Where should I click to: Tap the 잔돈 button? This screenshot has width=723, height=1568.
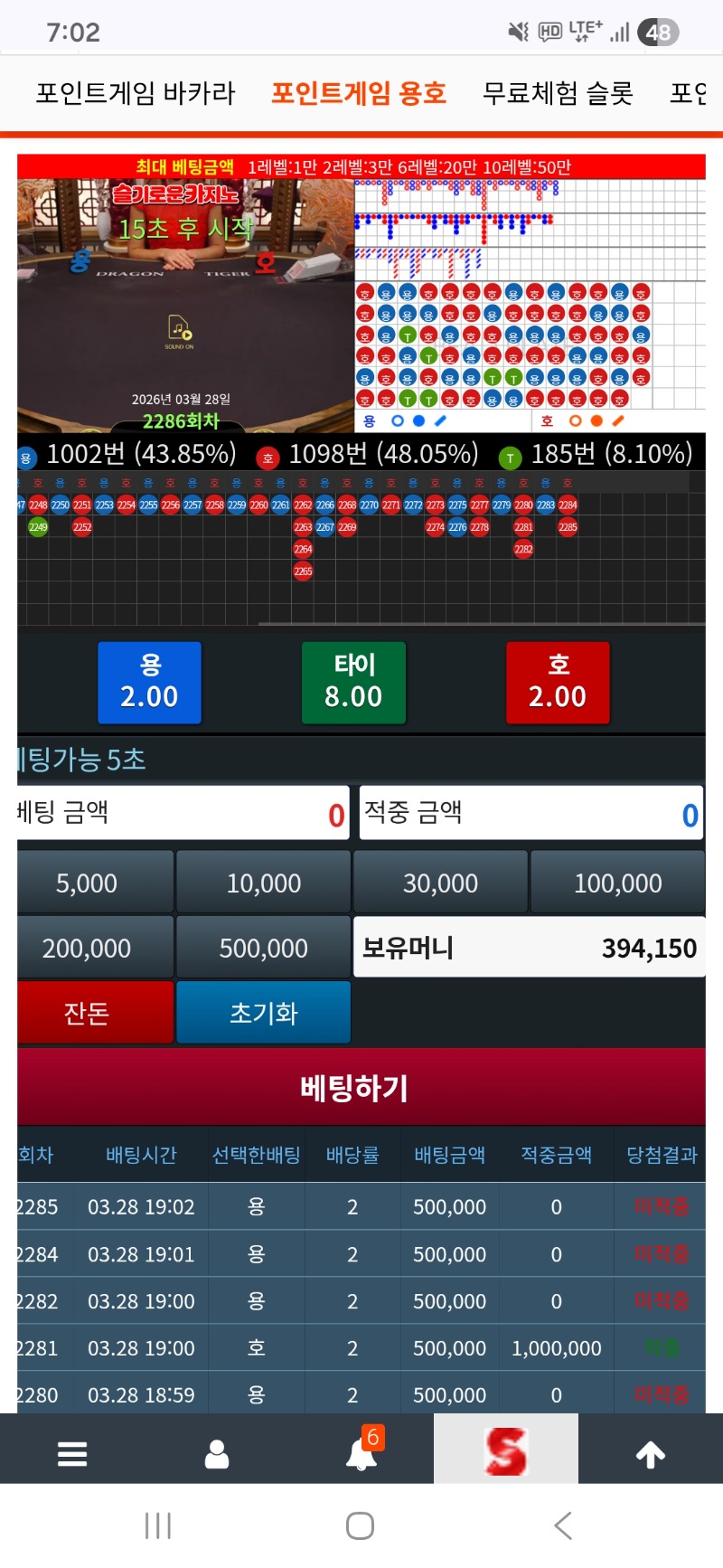tap(87, 1013)
